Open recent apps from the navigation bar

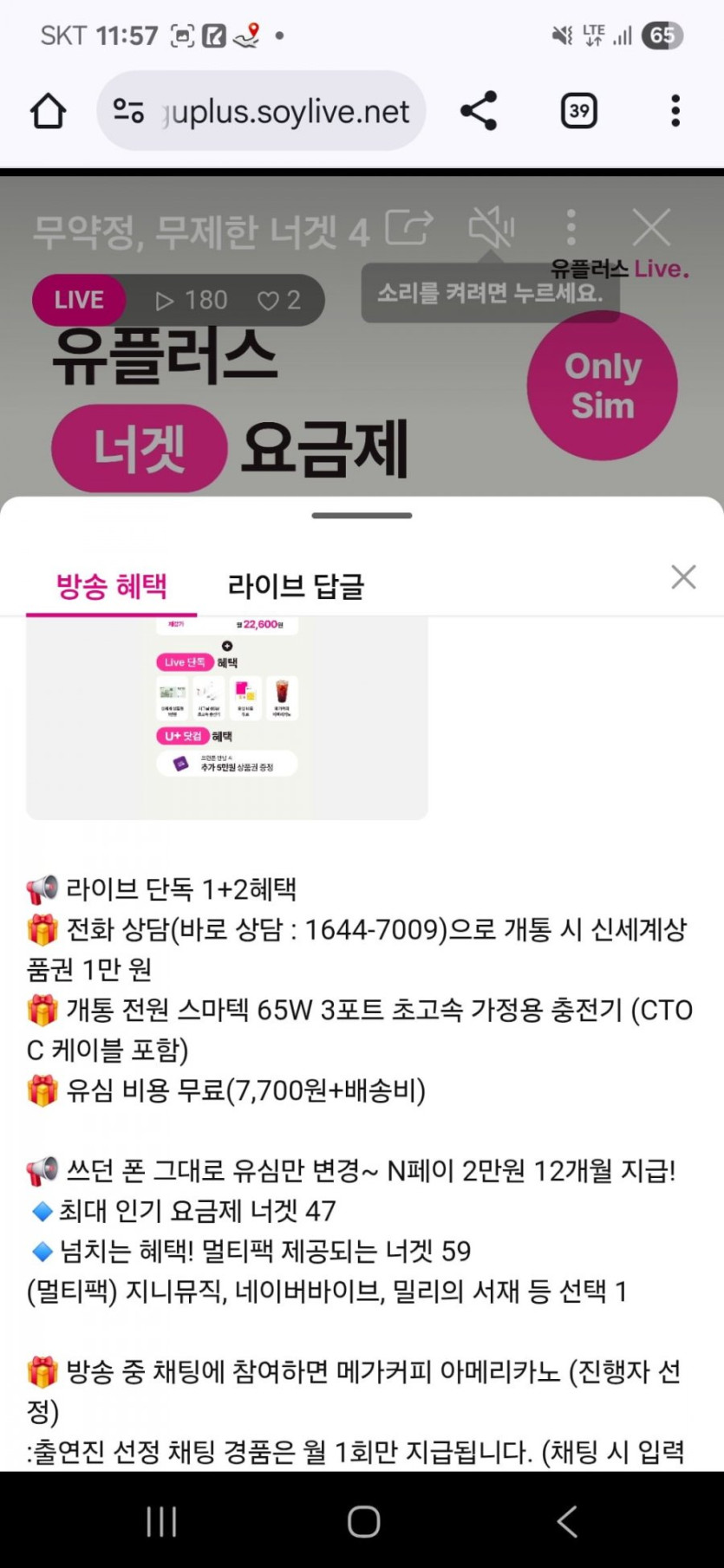click(161, 1521)
